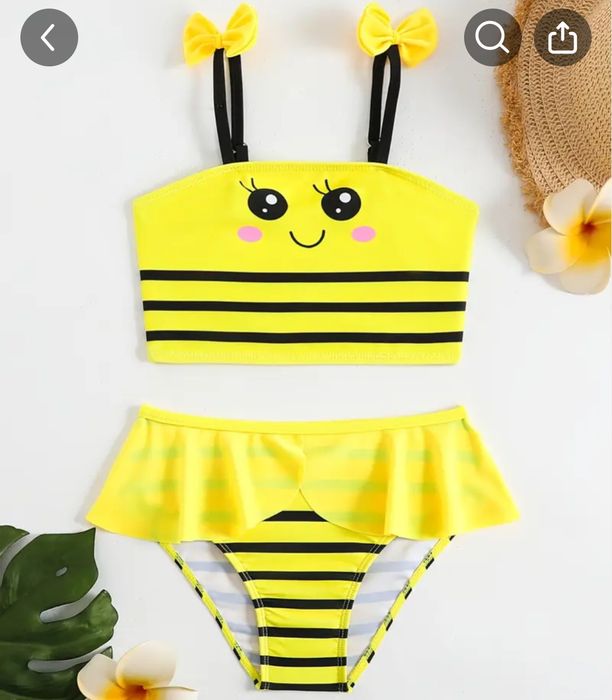Share this bee swimsuit product
Image resolution: width=612 pixels, height=700 pixels.
pyautogui.click(x=563, y=38)
